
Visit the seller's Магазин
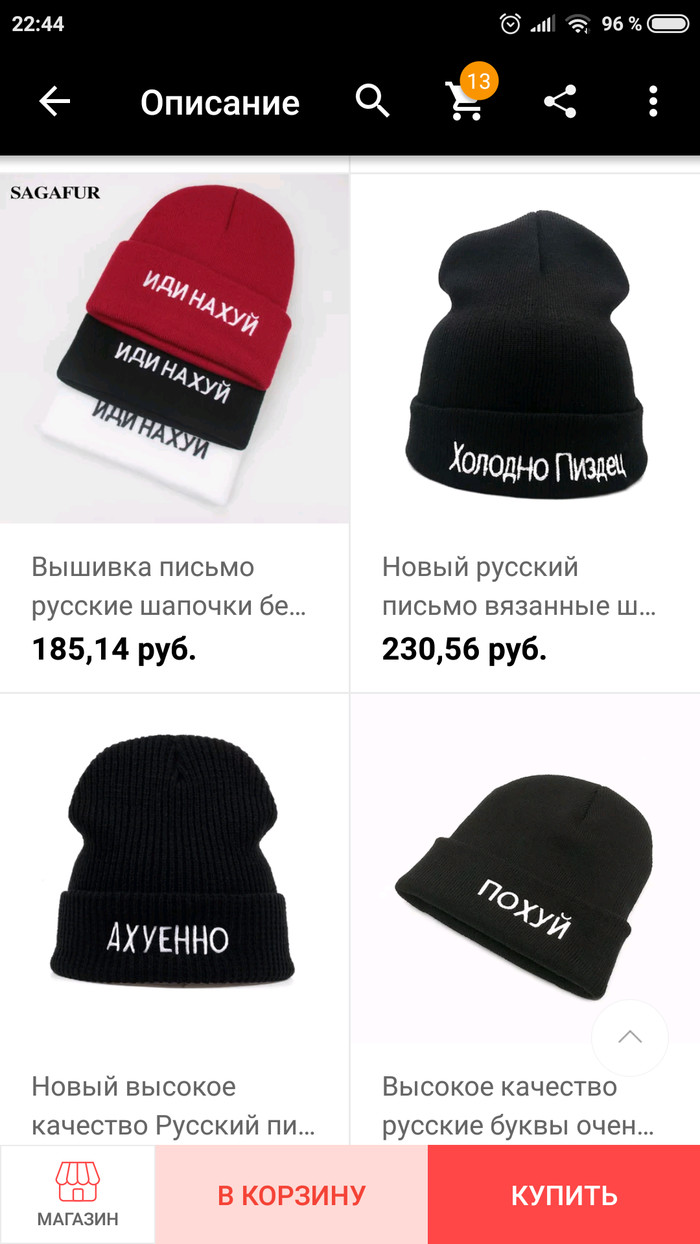77,1195
